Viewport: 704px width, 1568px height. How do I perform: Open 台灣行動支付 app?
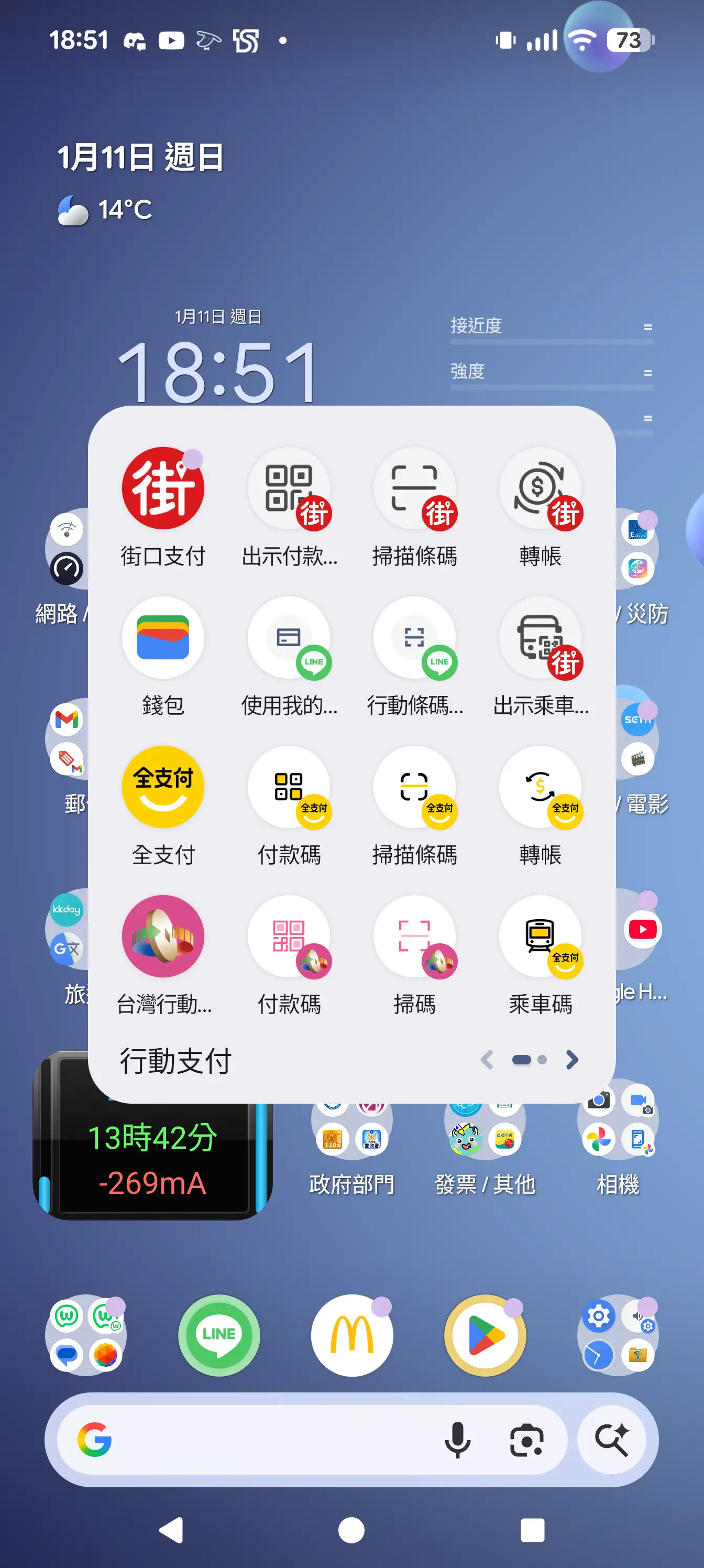162,935
